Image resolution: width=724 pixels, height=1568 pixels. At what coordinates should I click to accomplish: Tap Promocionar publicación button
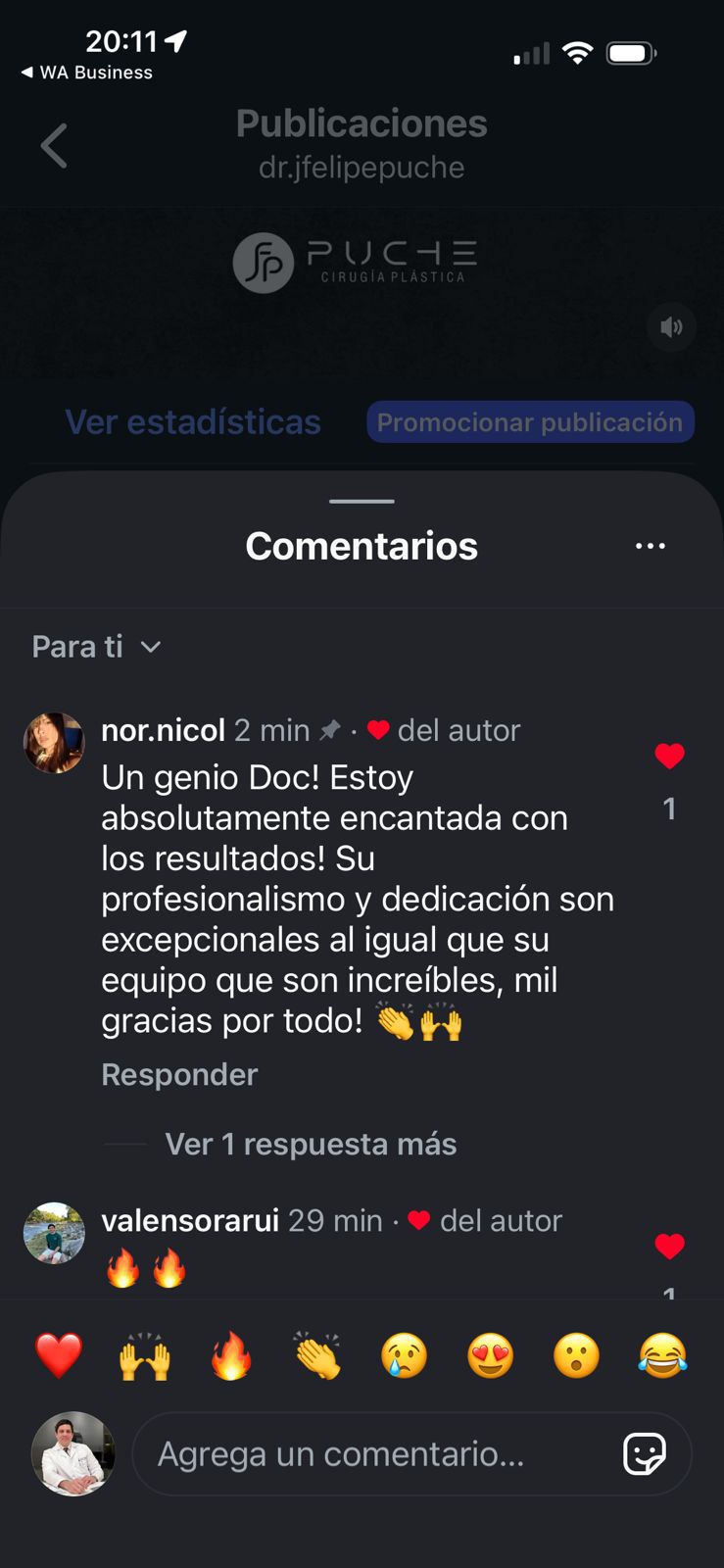click(530, 422)
